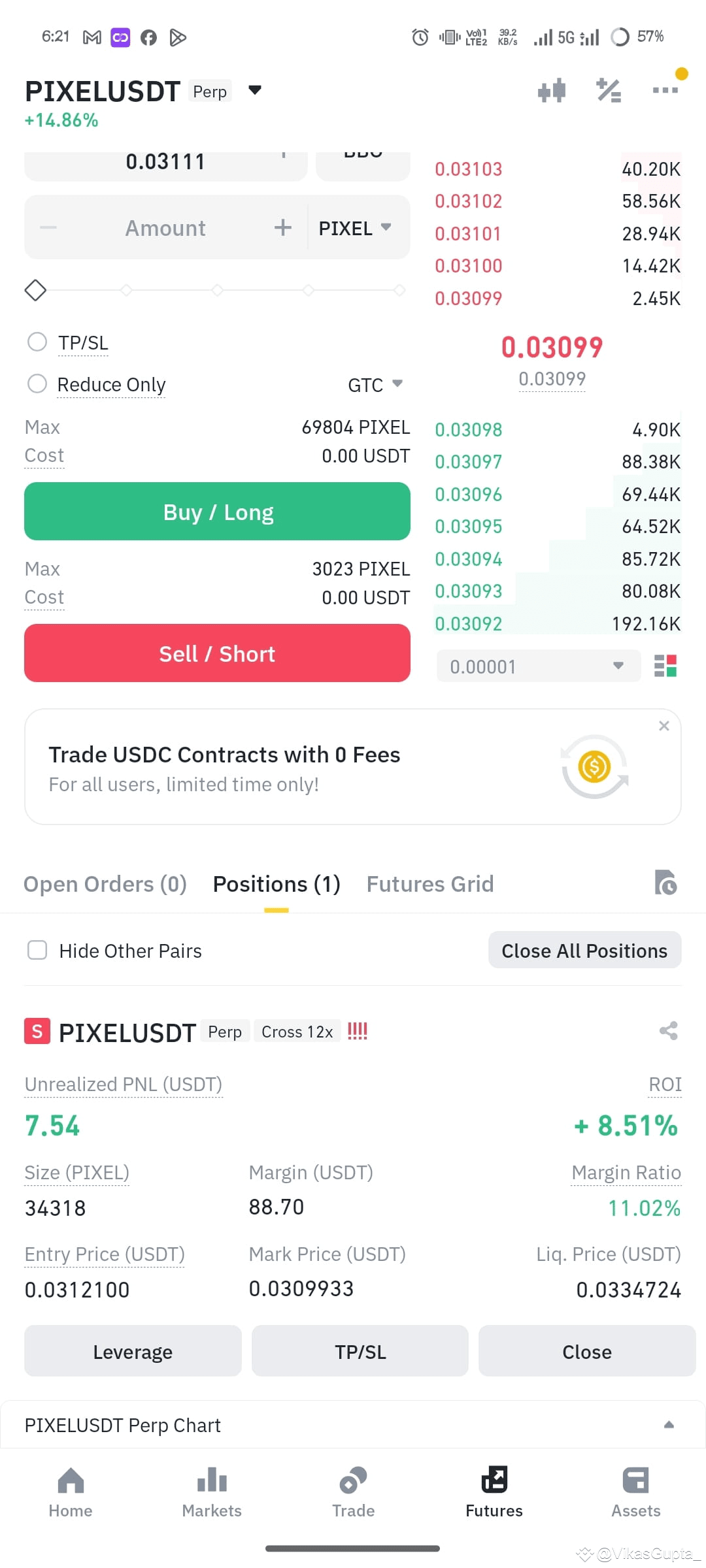Select the Reduce Only radio option
The height and width of the screenshot is (1568, 706).
coord(37,384)
